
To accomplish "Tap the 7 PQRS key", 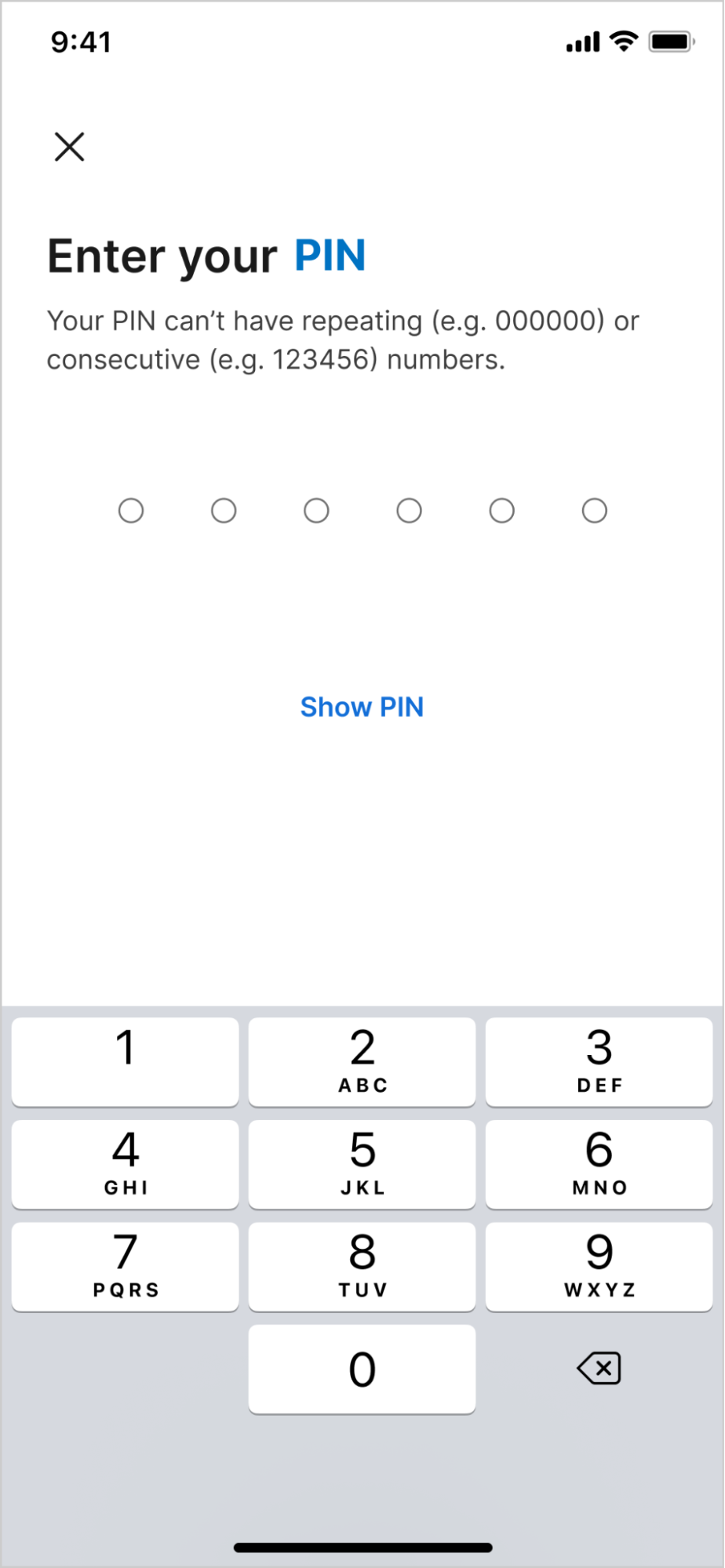I will click(126, 1266).
